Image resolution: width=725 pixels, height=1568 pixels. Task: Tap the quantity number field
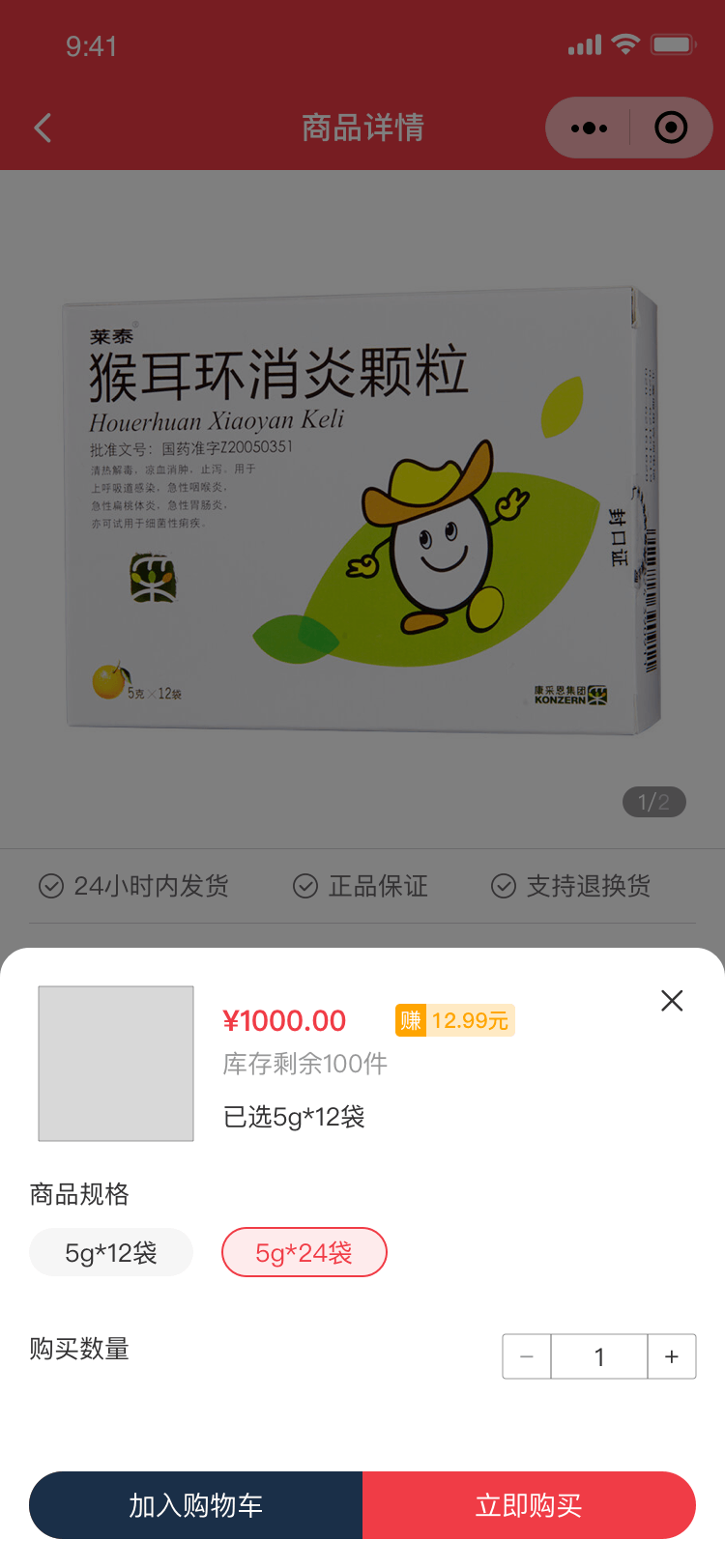[x=599, y=1357]
